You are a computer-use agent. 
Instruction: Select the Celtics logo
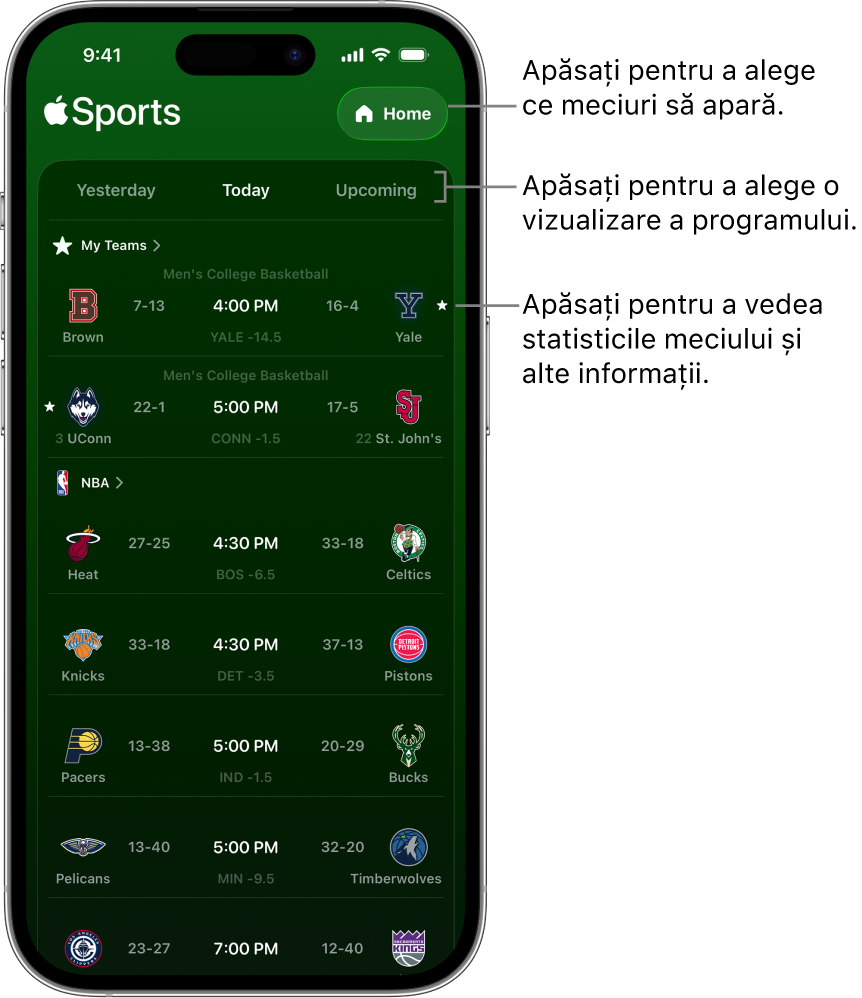pyautogui.click(x=408, y=541)
